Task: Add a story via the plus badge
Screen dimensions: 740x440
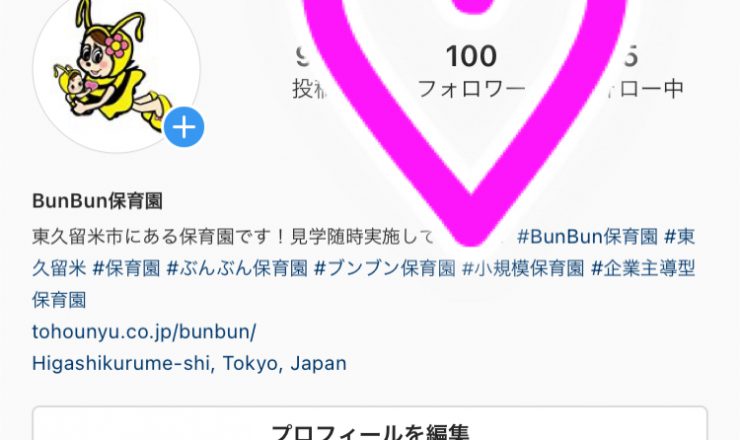Action: [x=184, y=127]
